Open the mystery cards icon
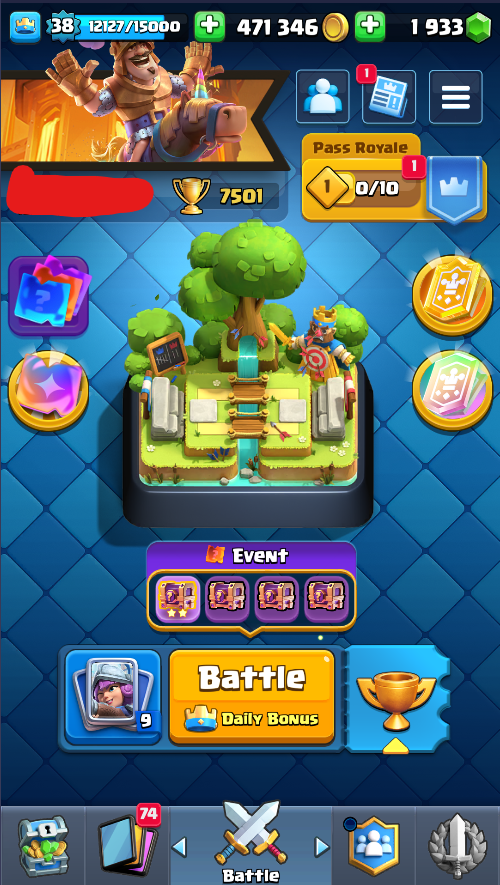This screenshot has height=885, width=500. point(49,296)
